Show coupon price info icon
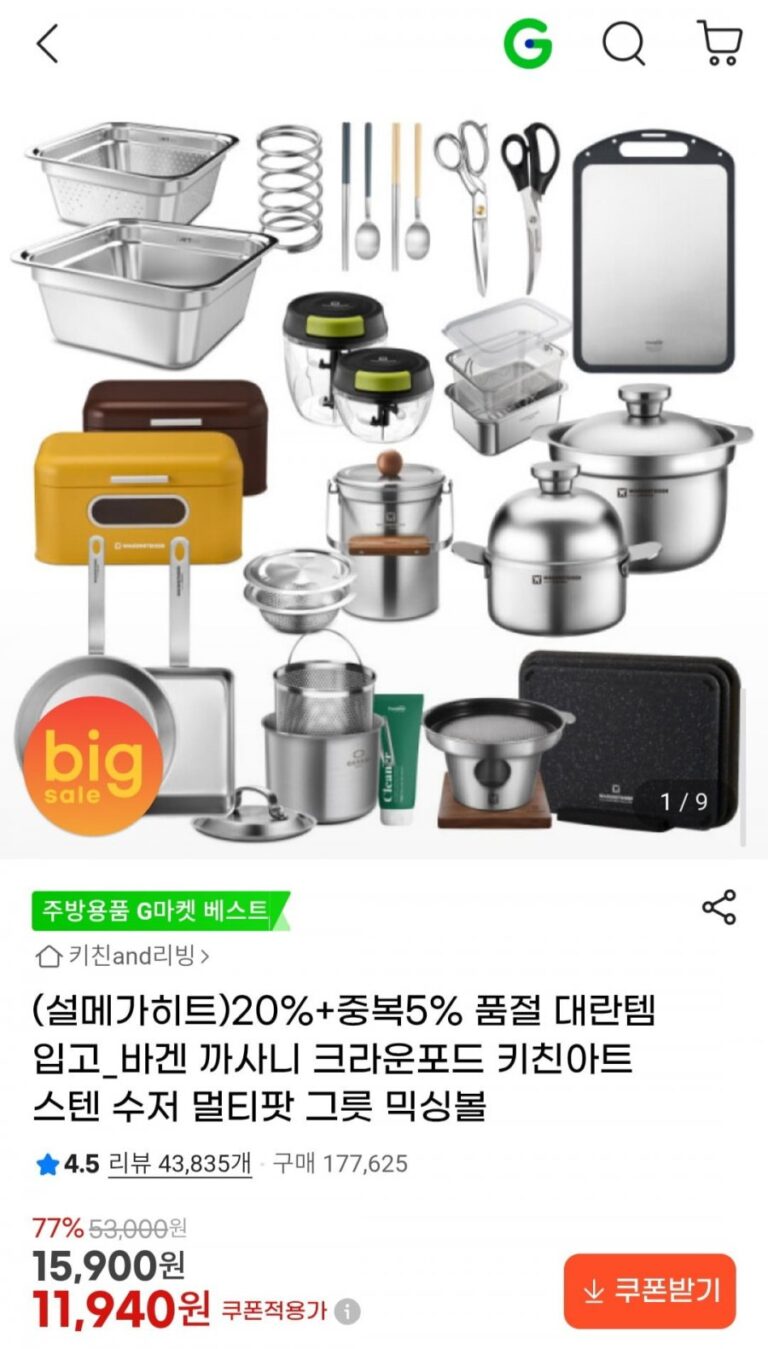This screenshot has height=1349, width=768. coord(348,1312)
